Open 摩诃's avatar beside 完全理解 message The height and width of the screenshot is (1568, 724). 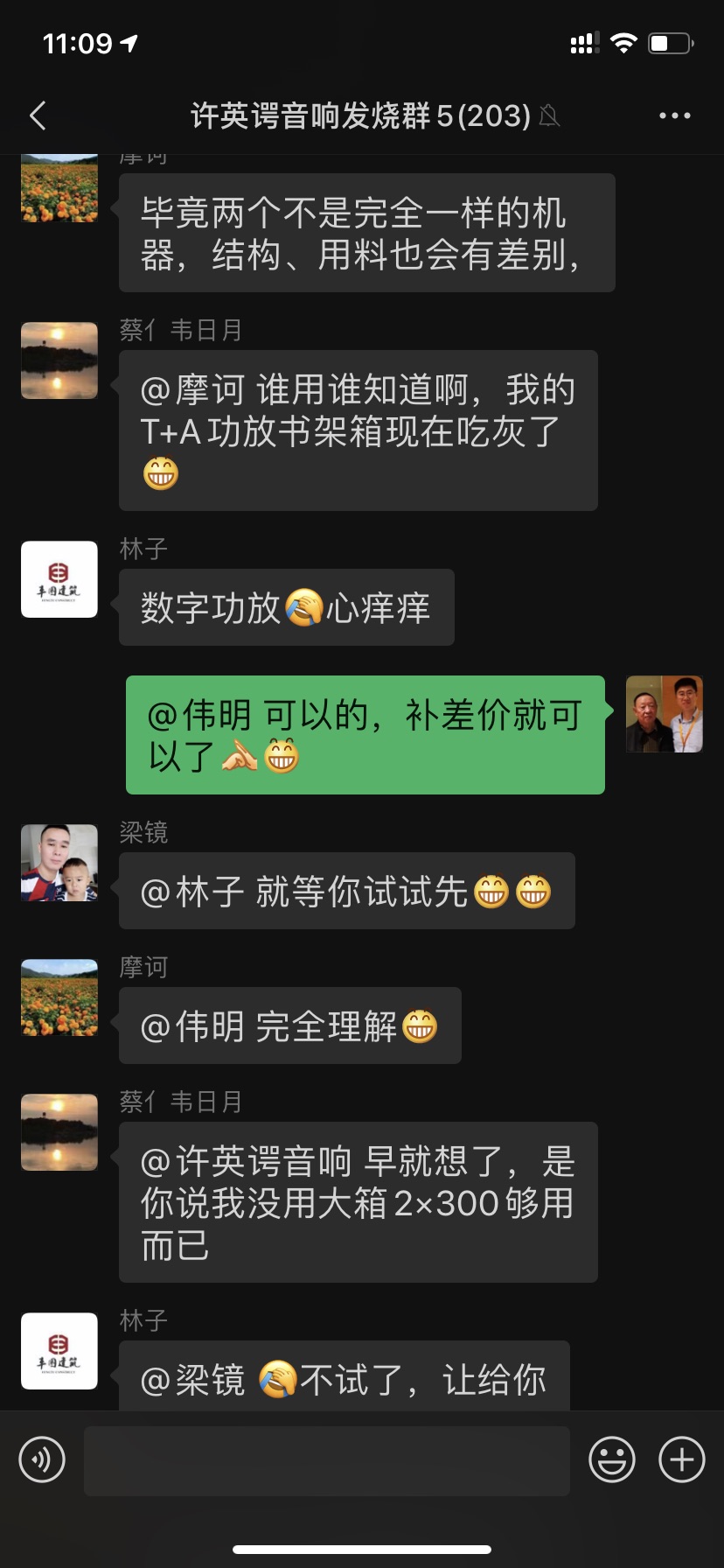point(59,997)
